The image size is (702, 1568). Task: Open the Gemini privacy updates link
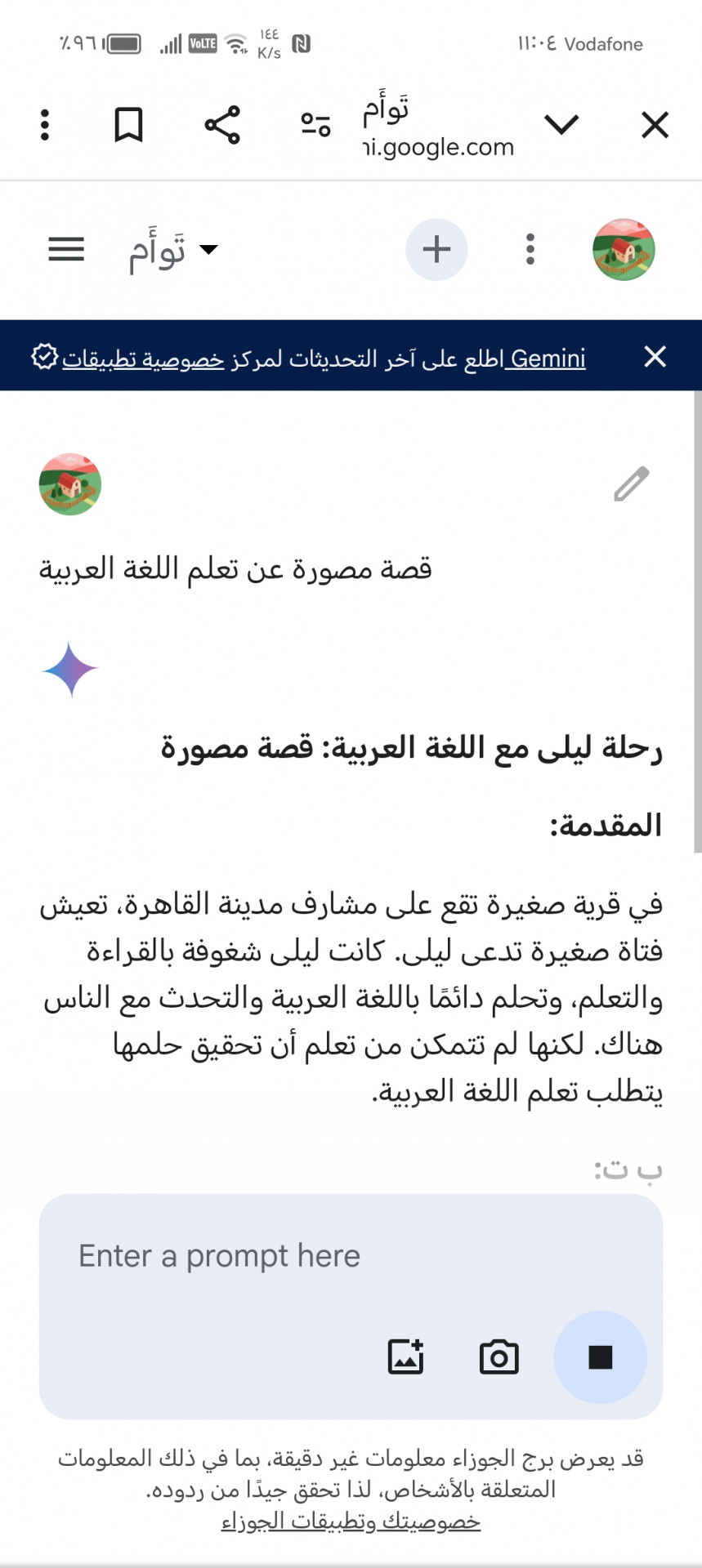coord(324,359)
